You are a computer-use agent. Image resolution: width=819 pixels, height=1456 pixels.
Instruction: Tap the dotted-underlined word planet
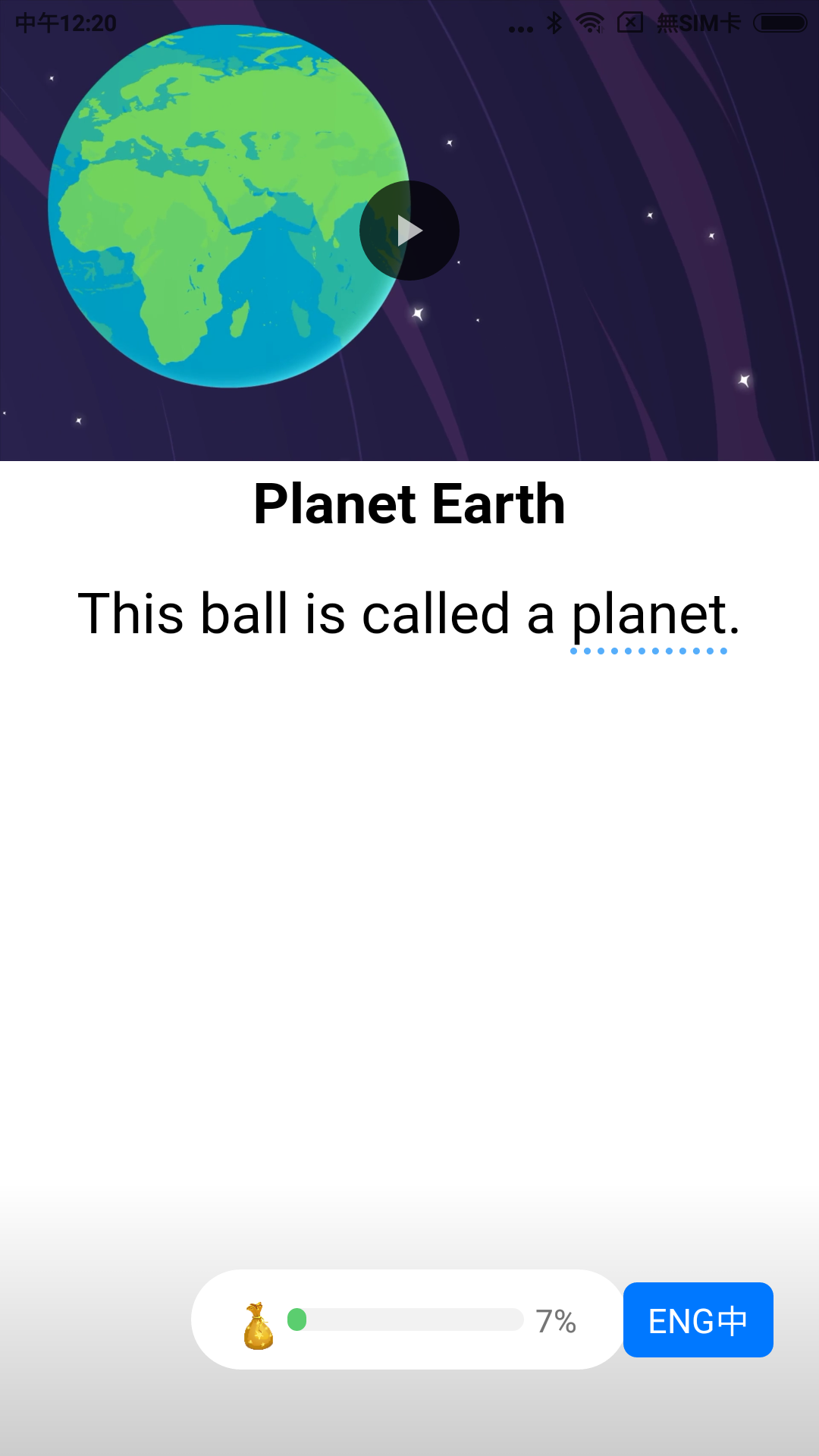649,614
